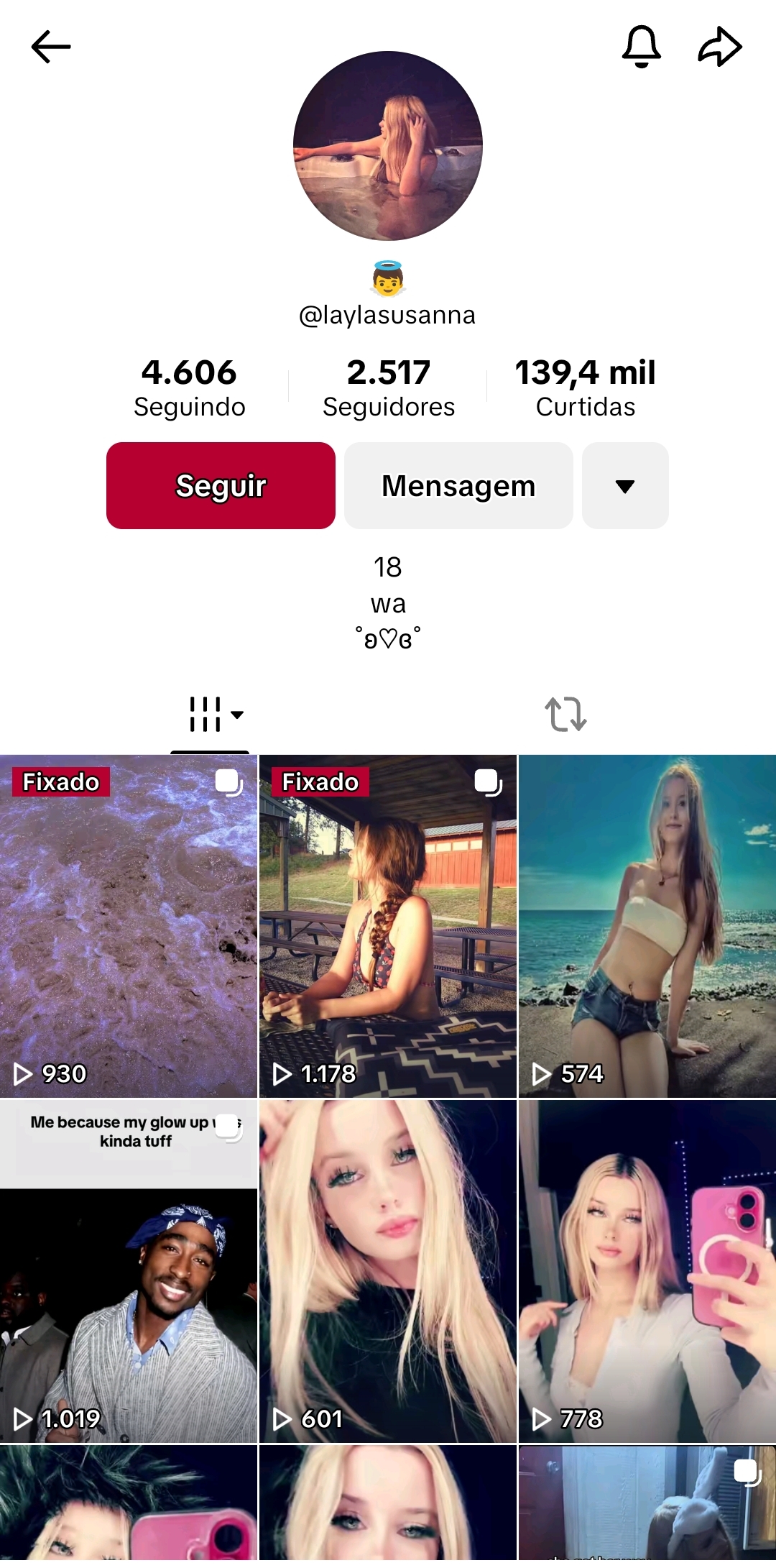Open the pinned video with 930 views
776x1568 pixels.
click(129, 926)
